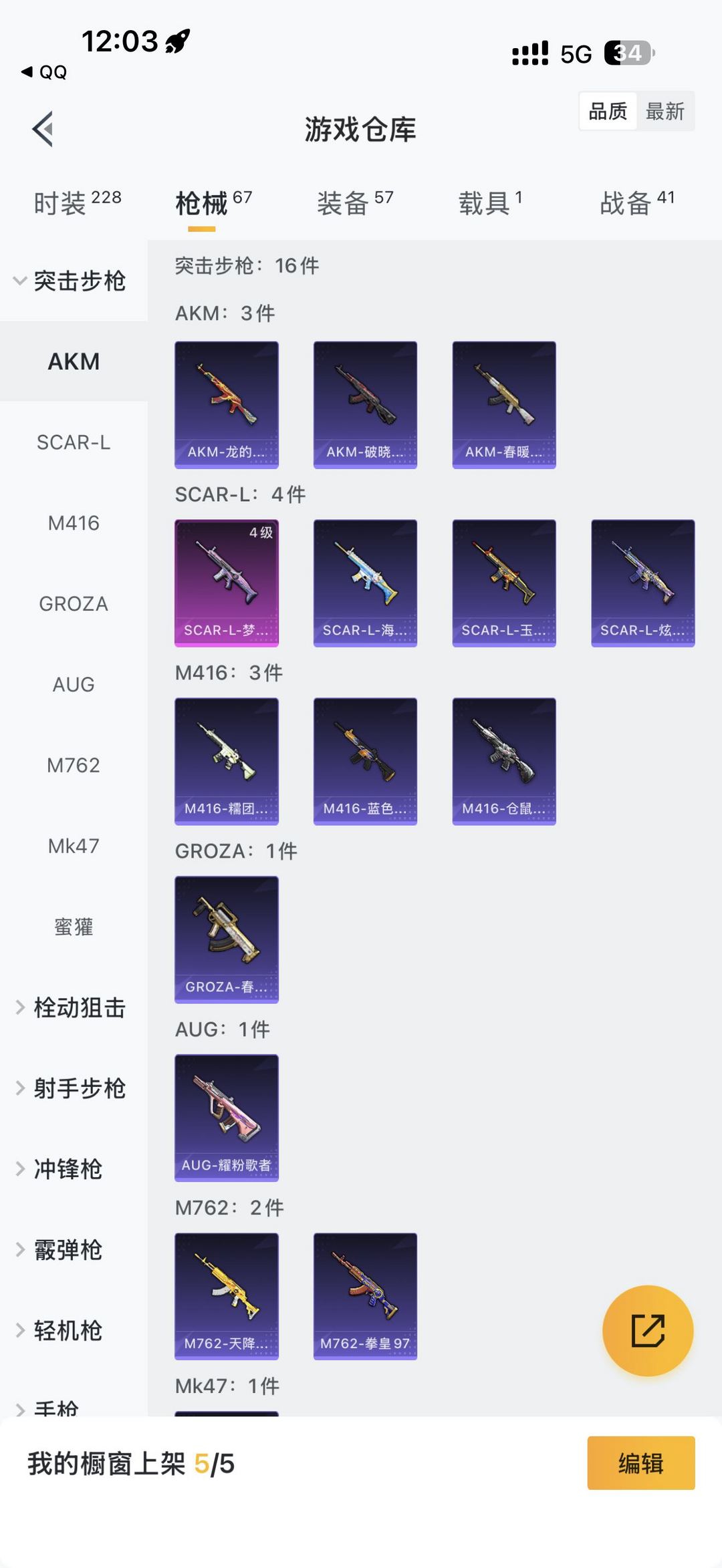Screen dimensions: 722x1568
Task: Sort items by 最新
Action: [x=665, y=111]
